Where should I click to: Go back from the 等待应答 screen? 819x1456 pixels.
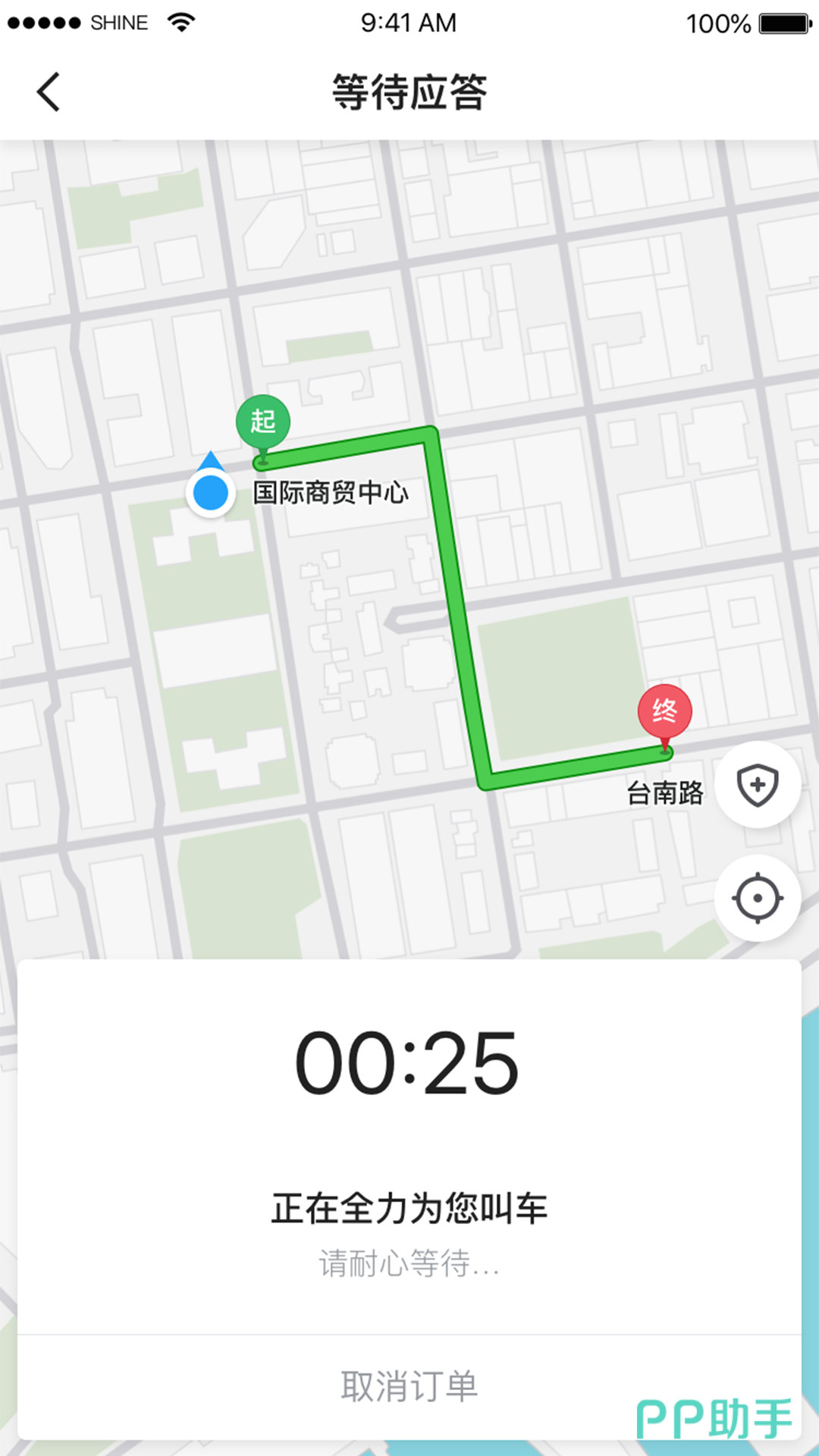[49, 93]
